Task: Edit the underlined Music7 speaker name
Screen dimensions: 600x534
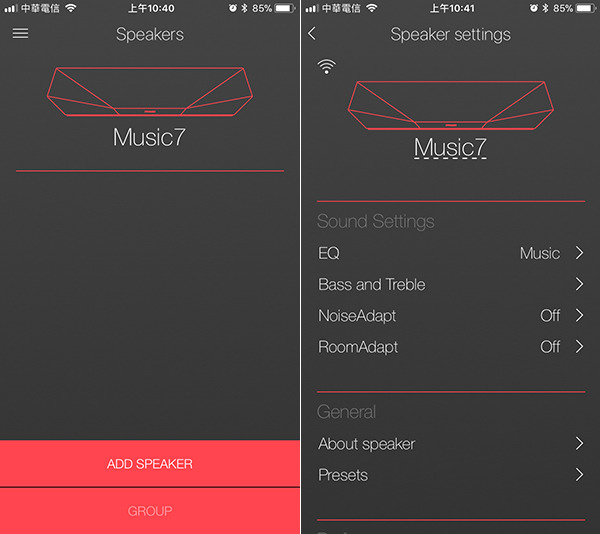Action: 450,147
